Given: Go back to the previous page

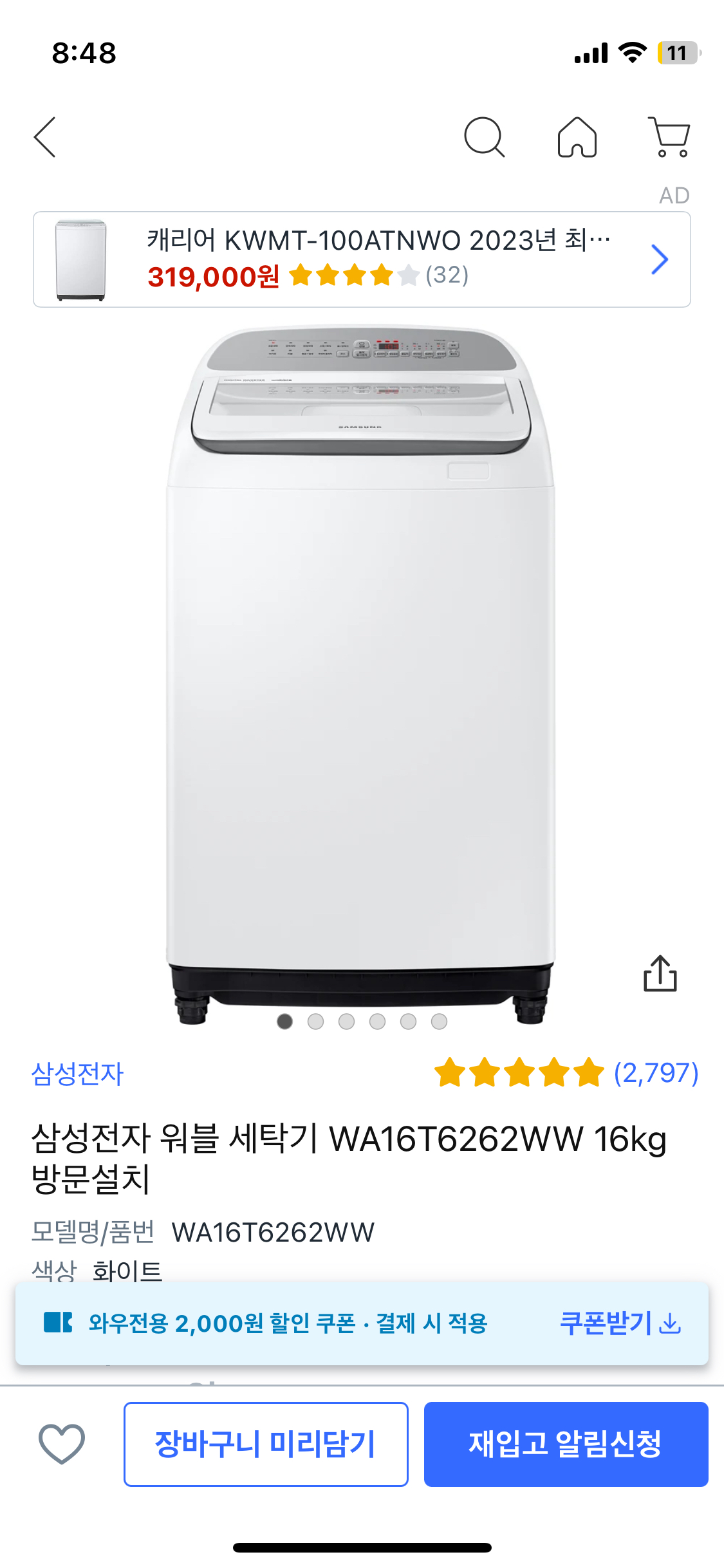Looking at the screenshot, I should point(45,137).
